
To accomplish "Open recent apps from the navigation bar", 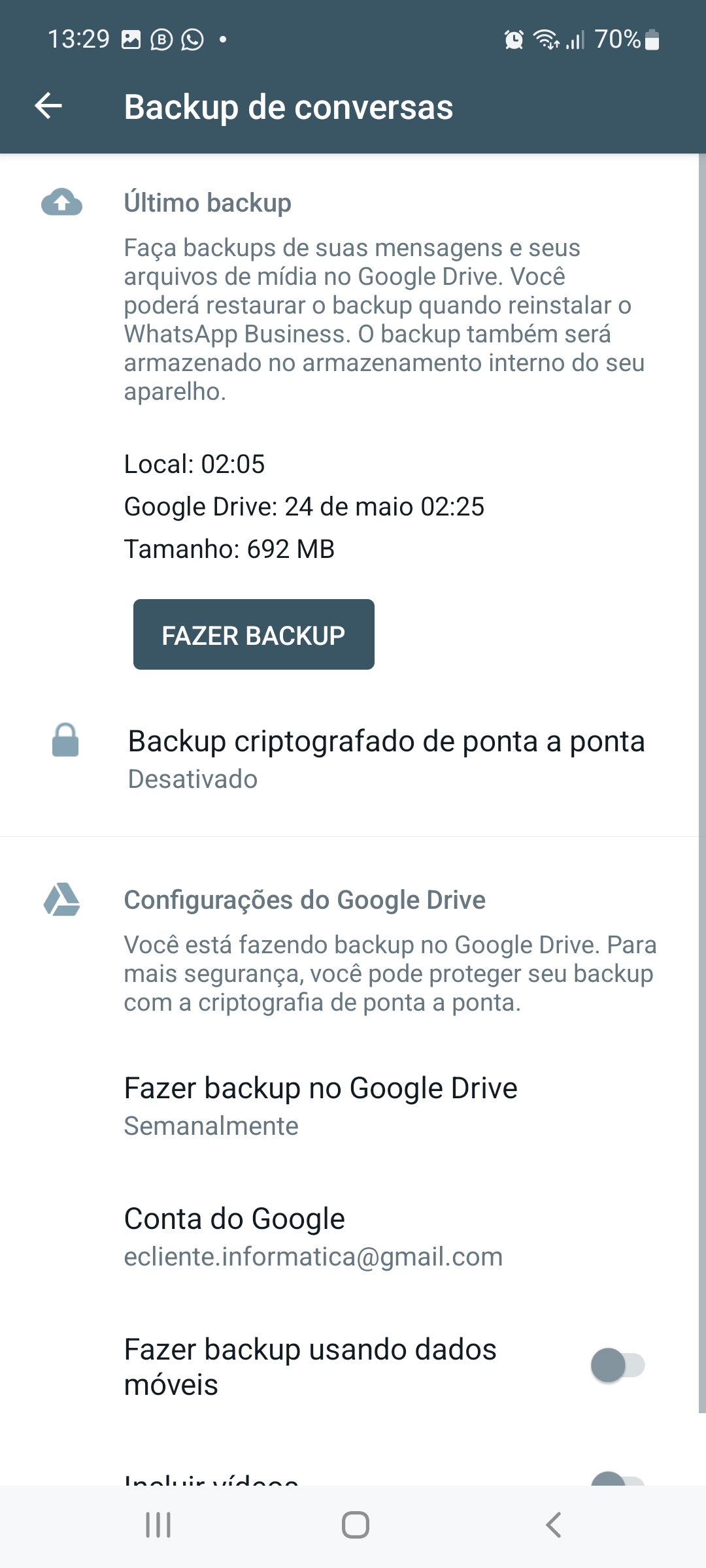I will pos(158,1525).
